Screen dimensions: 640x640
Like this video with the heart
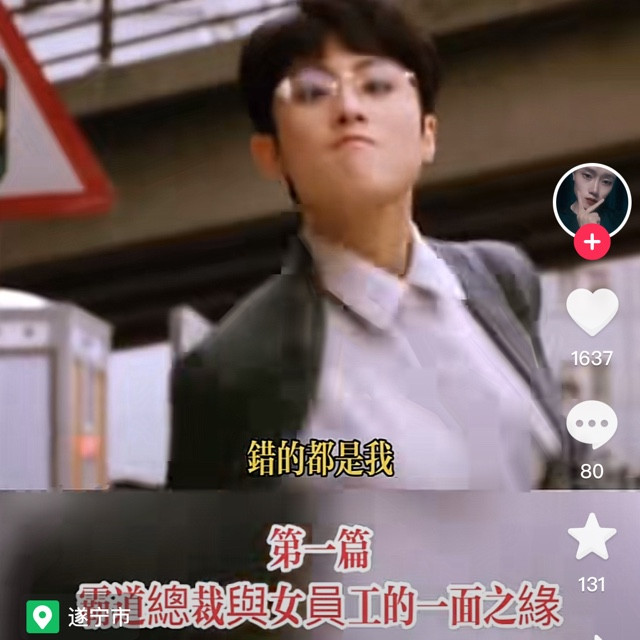[592, 313]
